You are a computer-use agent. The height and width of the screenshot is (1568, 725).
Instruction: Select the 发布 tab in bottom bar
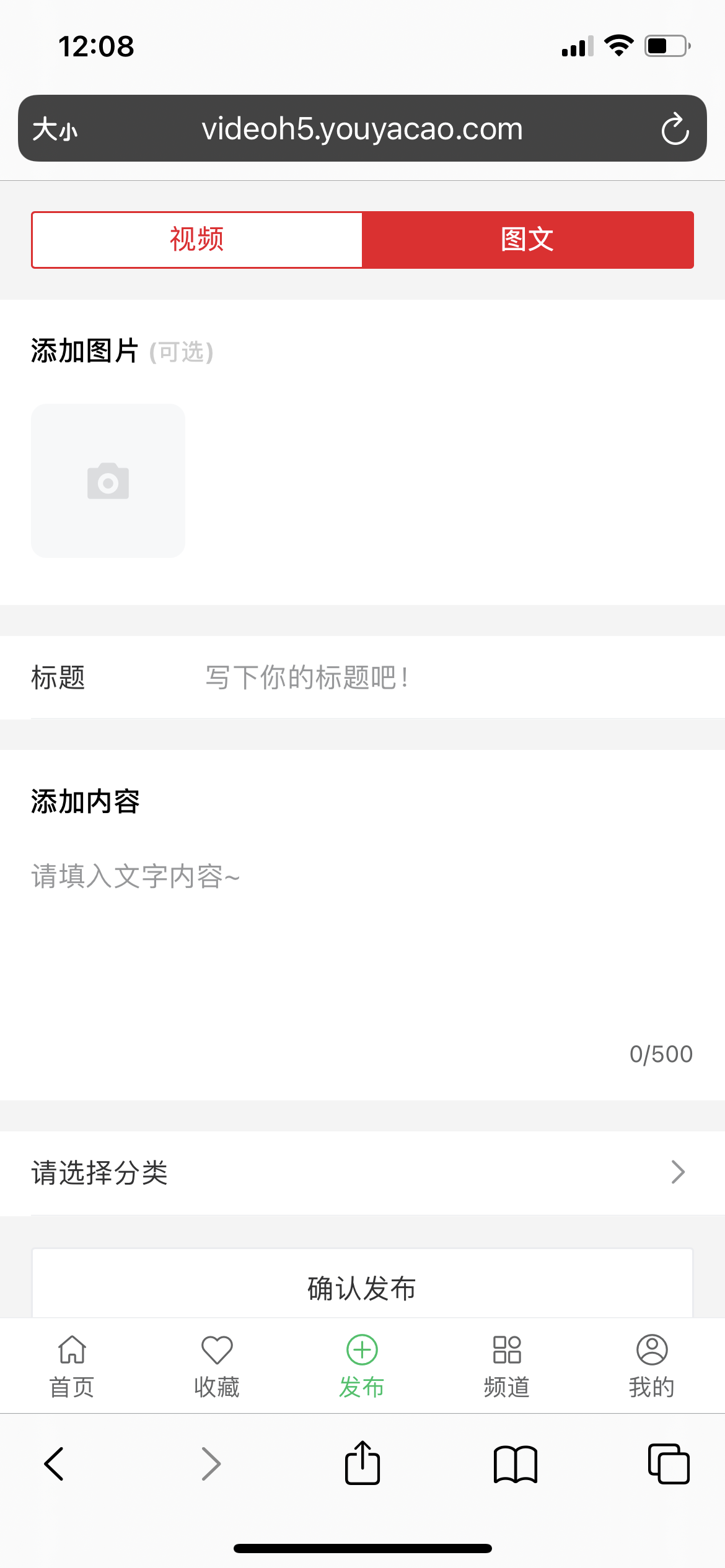pos(362,1366)
